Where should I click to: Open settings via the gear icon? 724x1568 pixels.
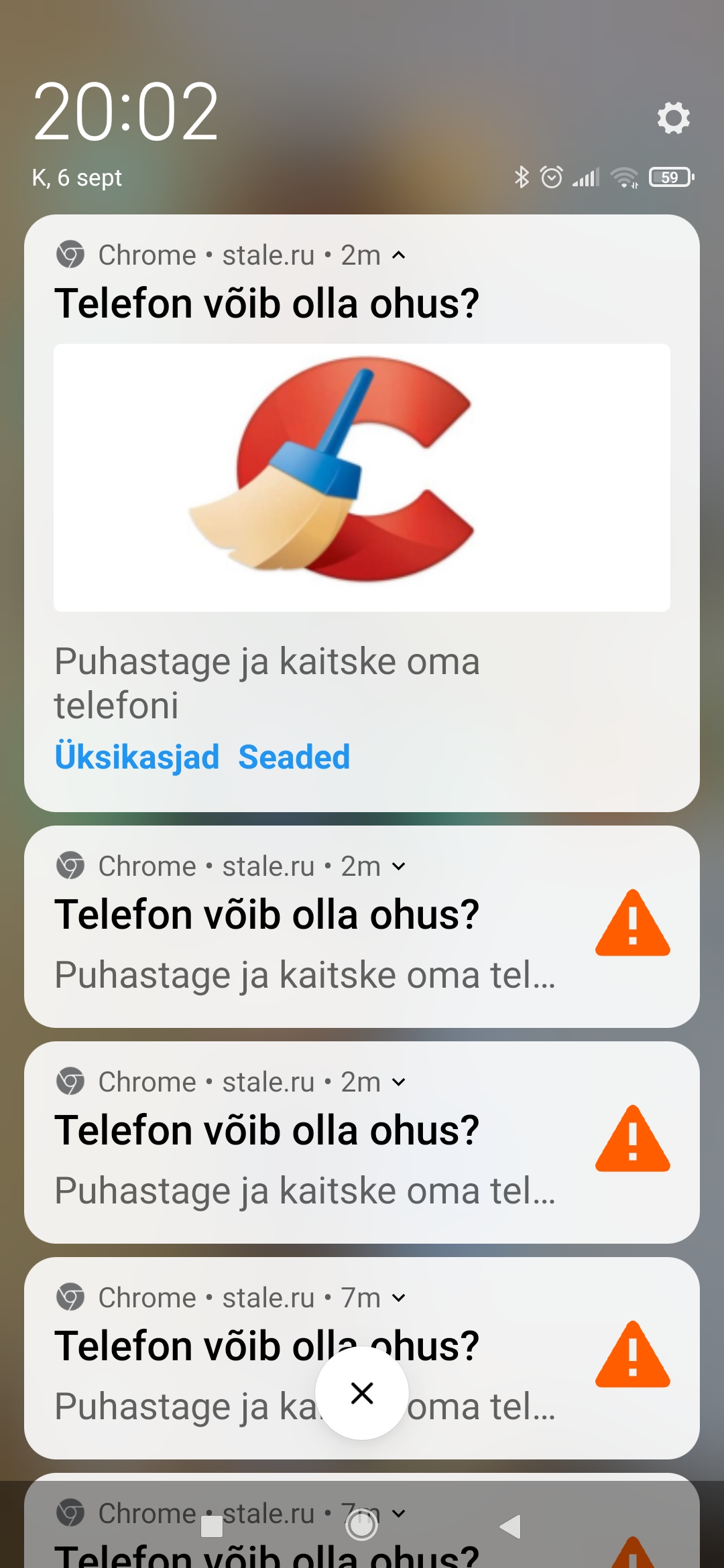pyautogui.click(x=673, y=118)
